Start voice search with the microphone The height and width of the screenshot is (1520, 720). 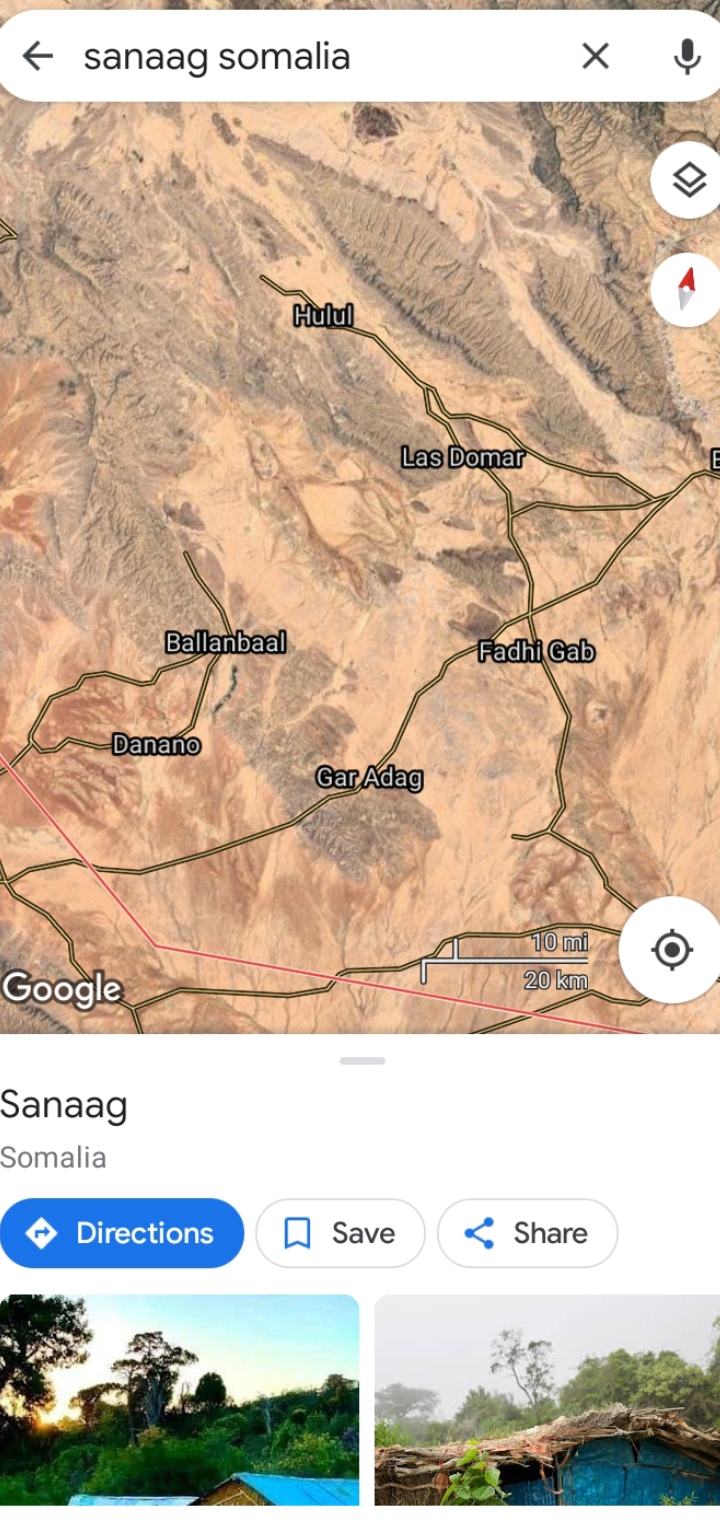pyautogui.click(x=686, y=56)
